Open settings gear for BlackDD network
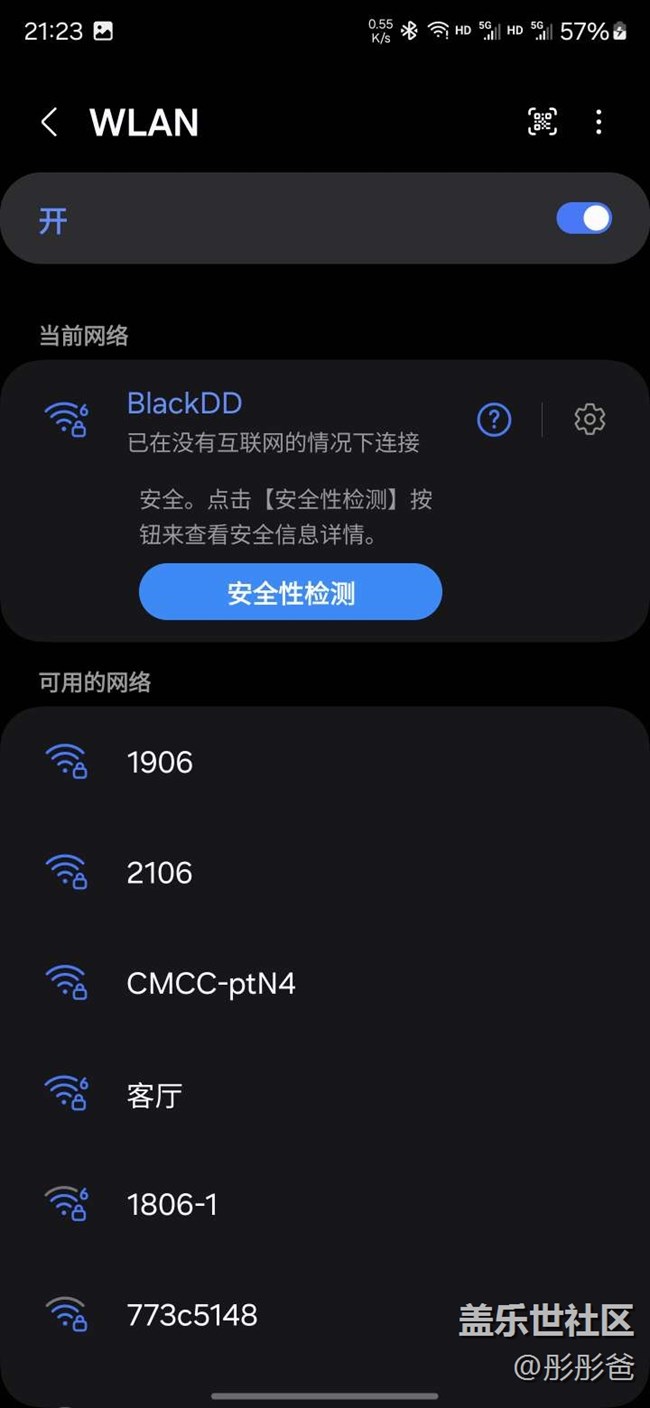650x1408 pixels. [x=590, y=420]
